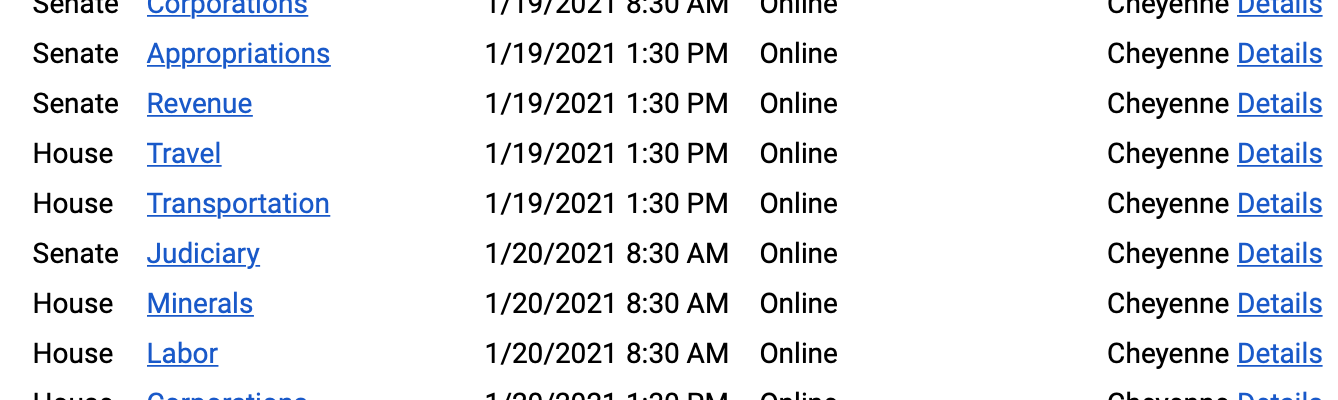View Details for the Travel meeting
This screenshot has height=400, width=1338.
(1279, 154)
